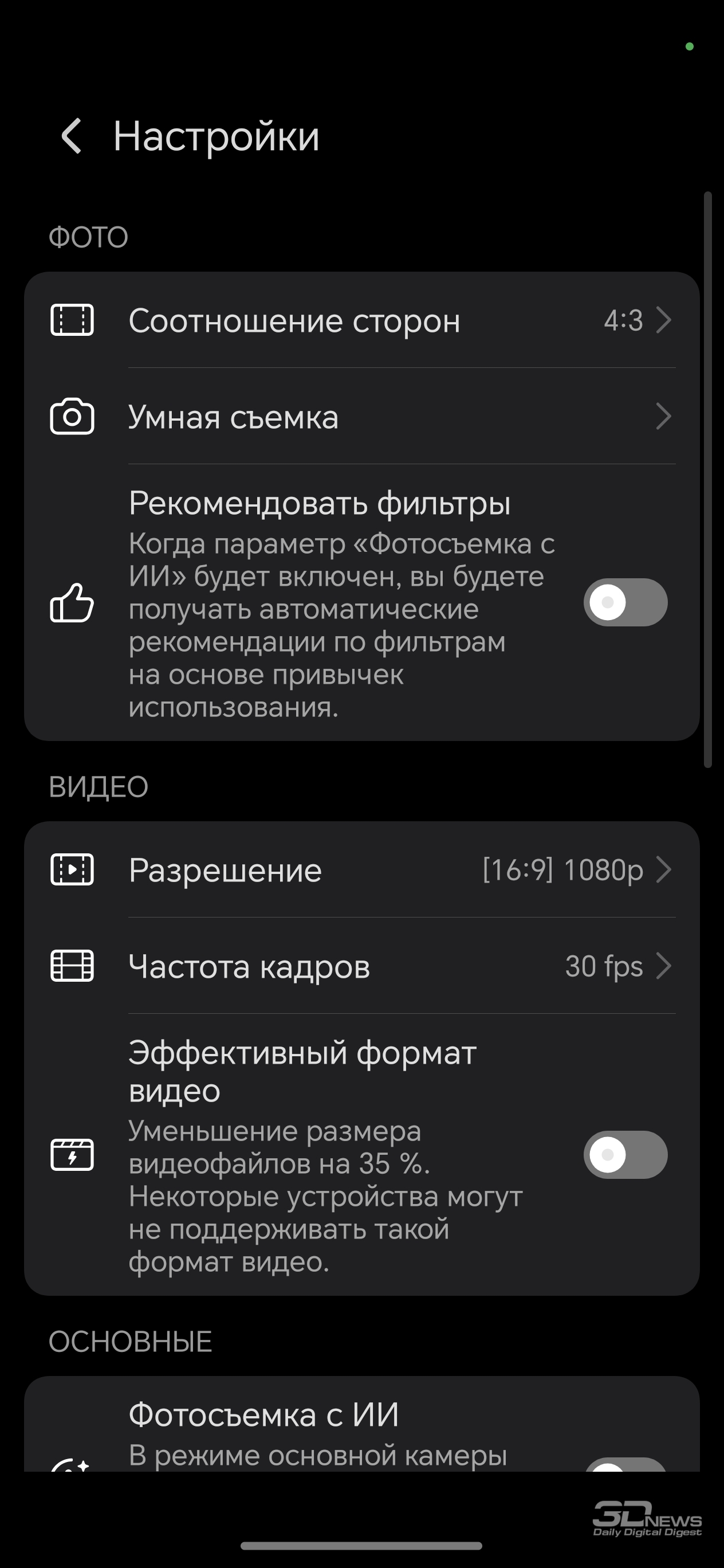Open Соотношение сторон setting
This screenshot has width=724, height=1568.
(362, 320)
